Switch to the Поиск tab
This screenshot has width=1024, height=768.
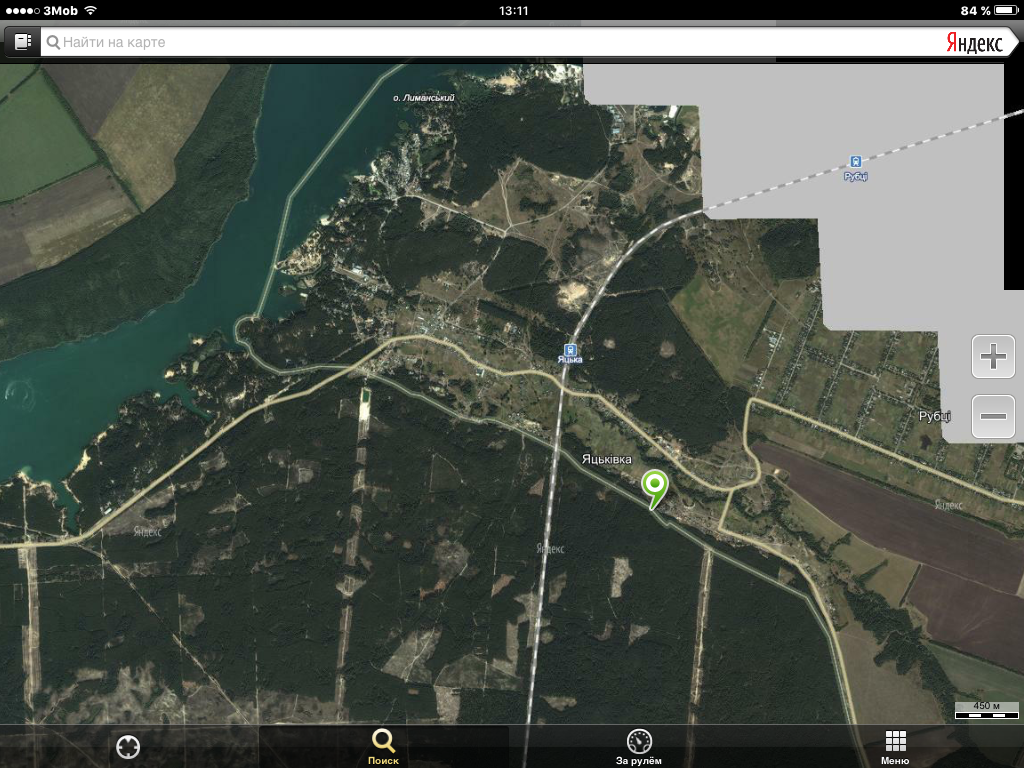[383, 746]
